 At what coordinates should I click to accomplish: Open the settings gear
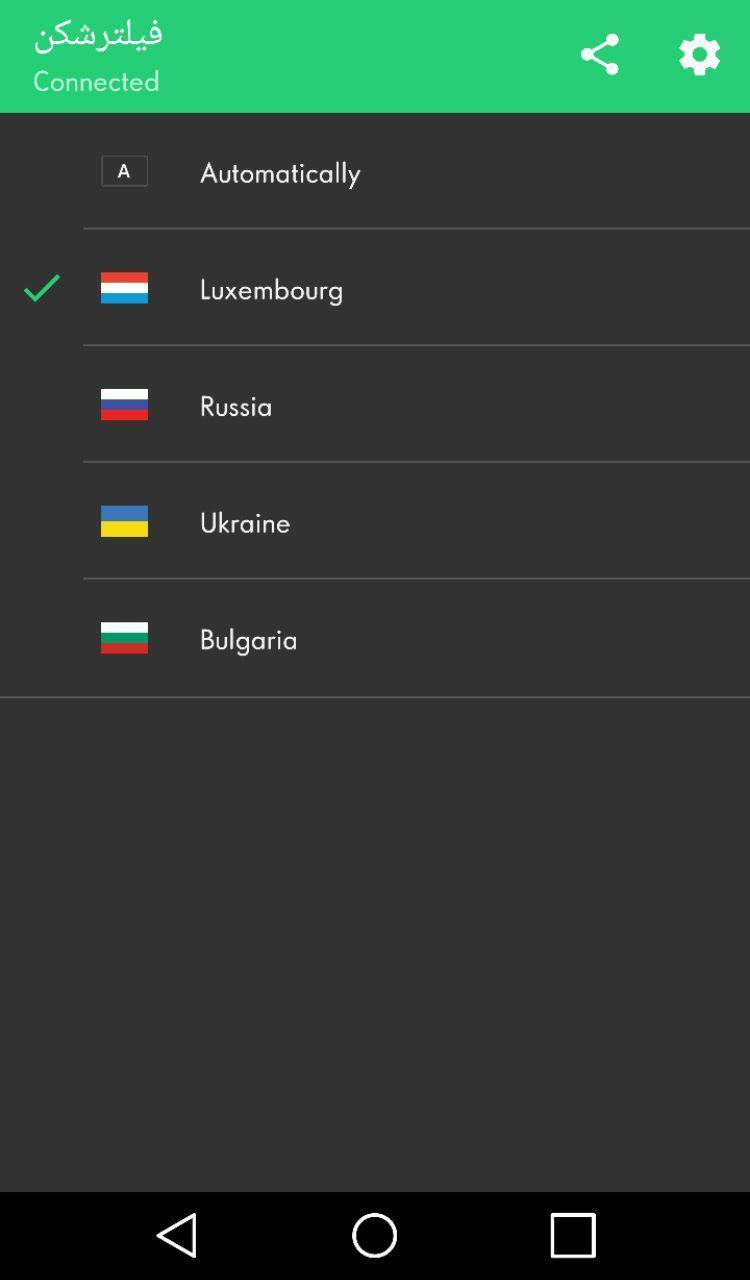tap(699, 54)
